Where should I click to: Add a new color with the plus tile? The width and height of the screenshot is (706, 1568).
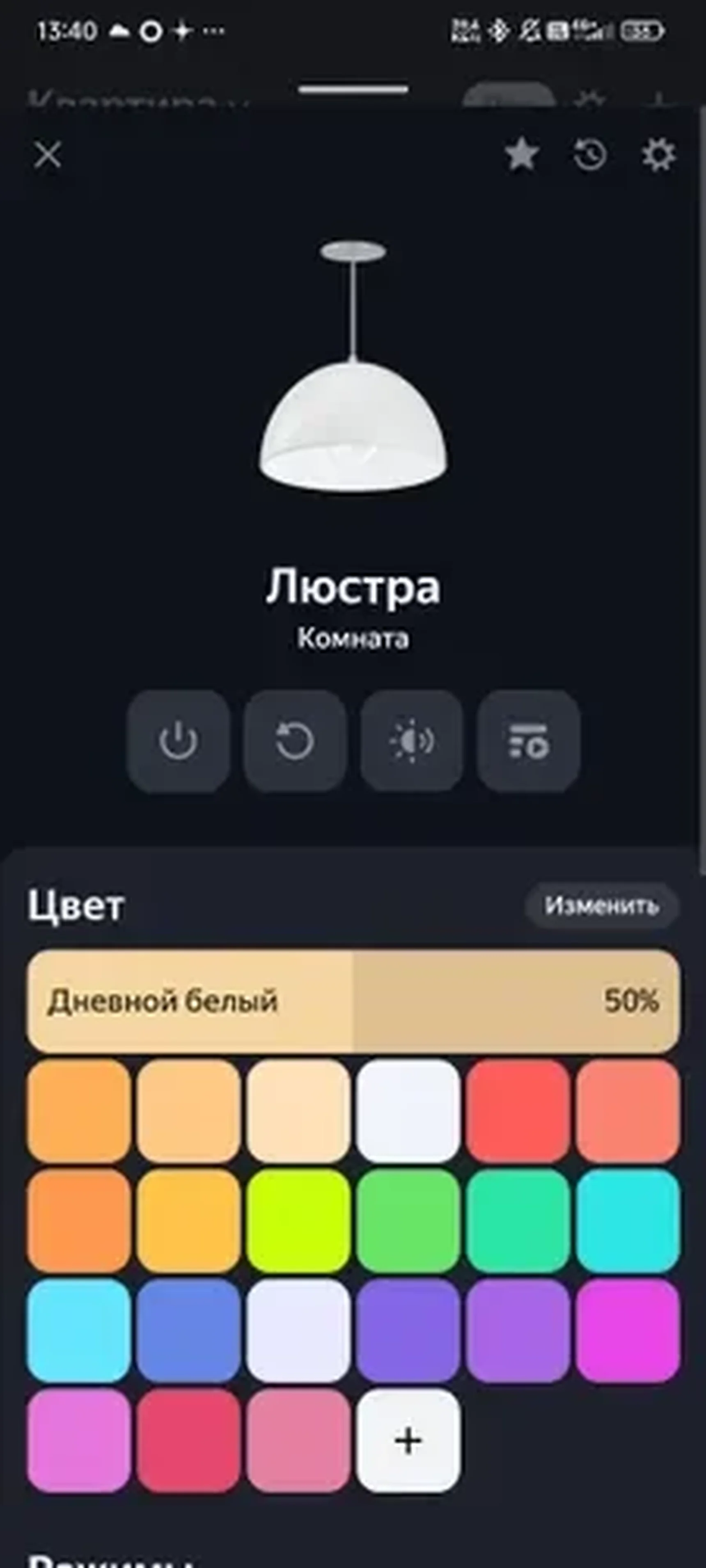[408, 1440]
